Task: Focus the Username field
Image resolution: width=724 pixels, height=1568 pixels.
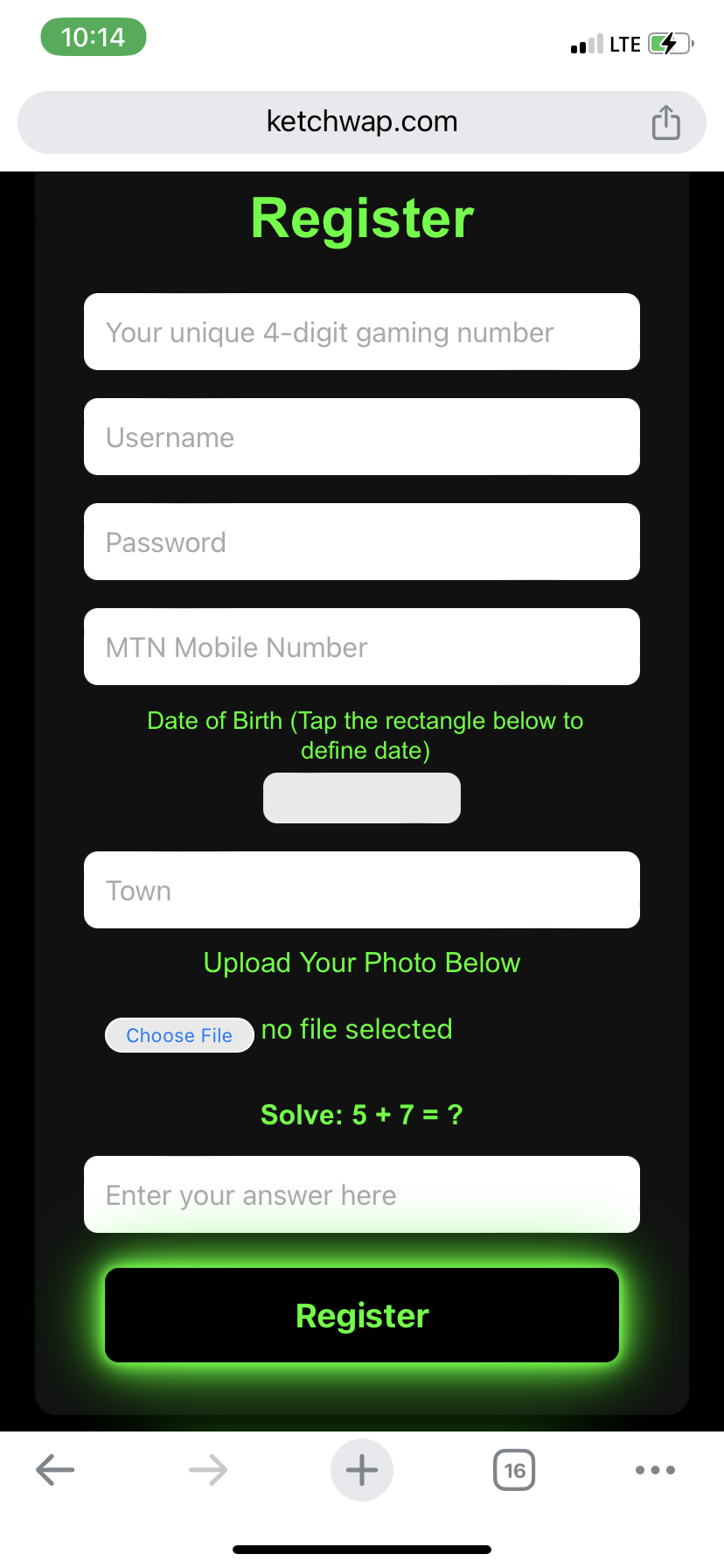Action: (361, 437)
